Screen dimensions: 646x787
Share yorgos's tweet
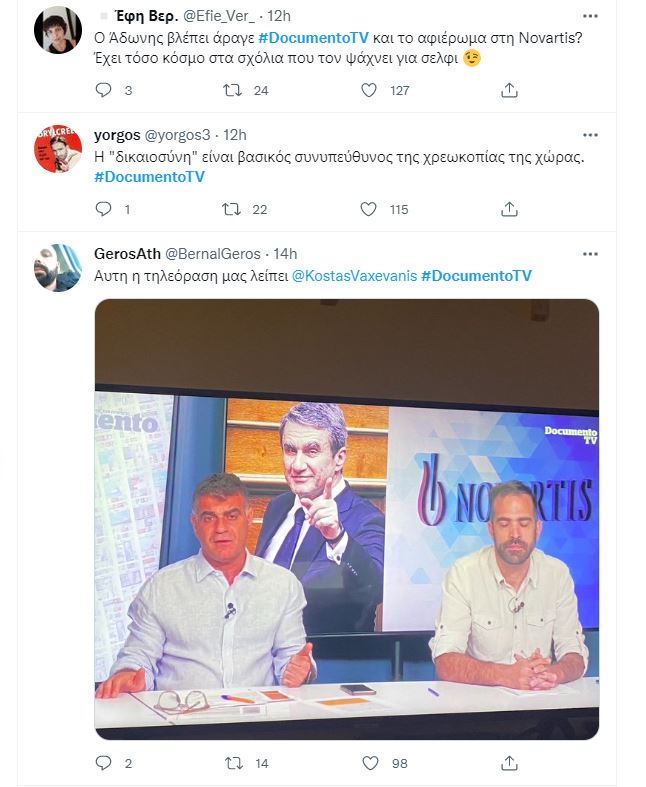point(509,209)
